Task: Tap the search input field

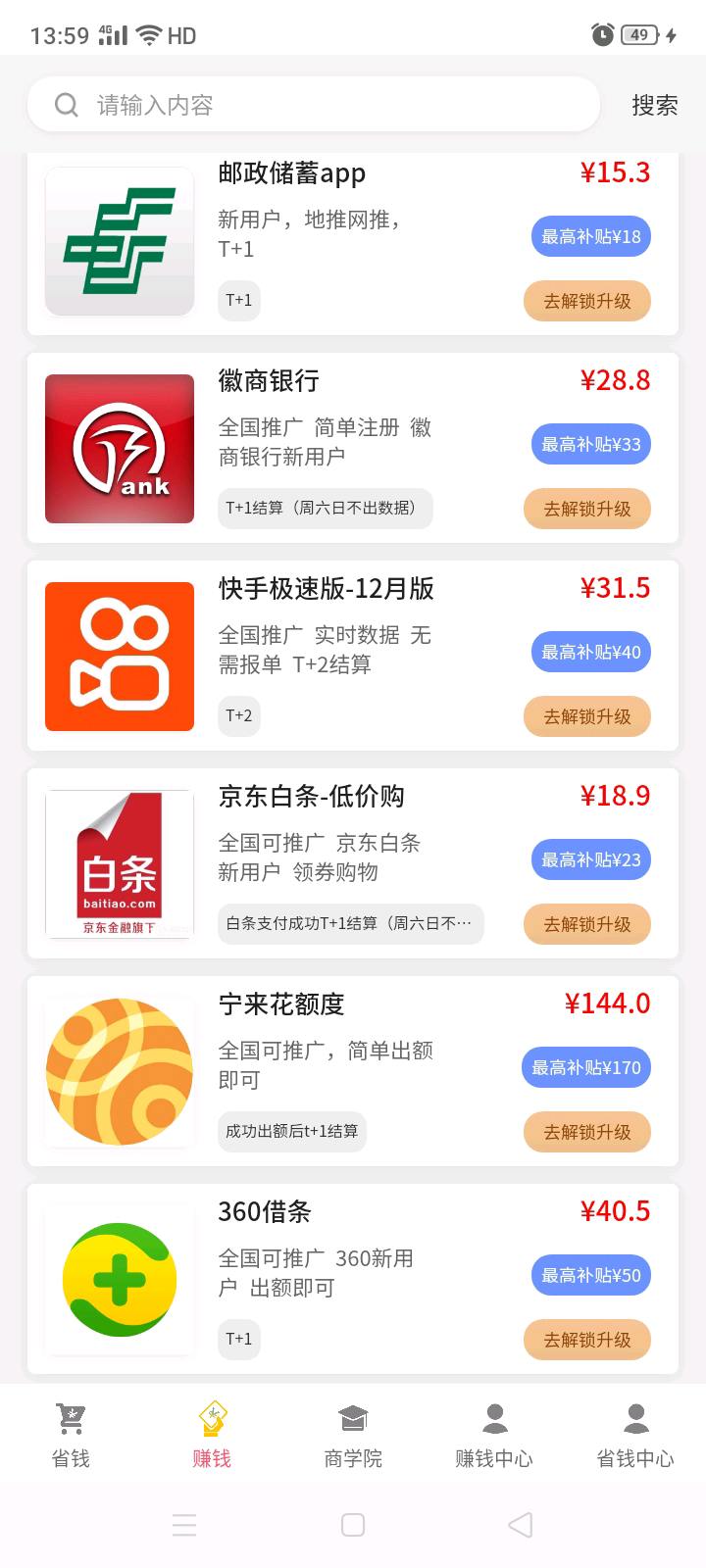Action: click(x=314, y=105)
